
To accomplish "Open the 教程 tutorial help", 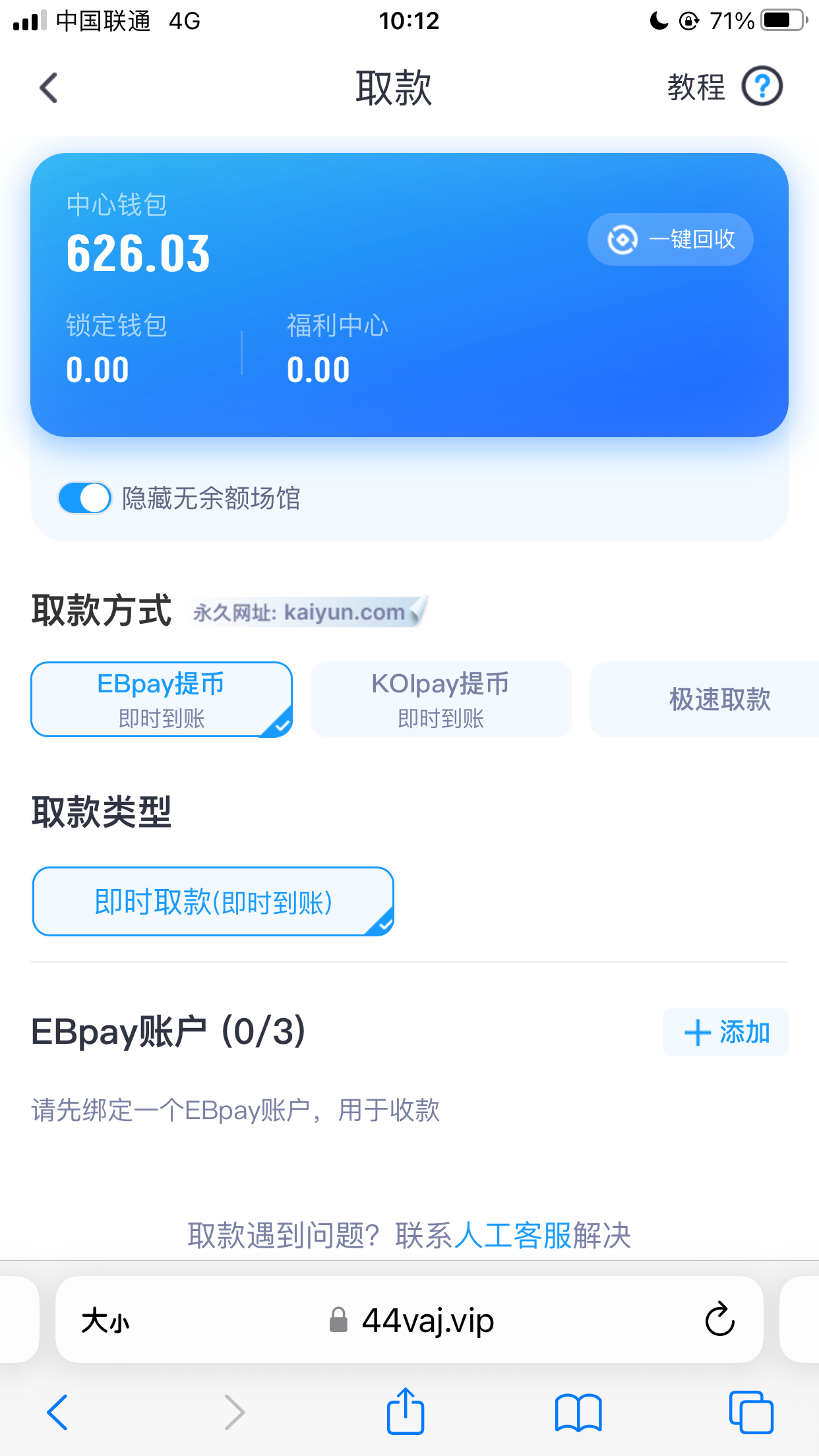I will tap(724, 86).
